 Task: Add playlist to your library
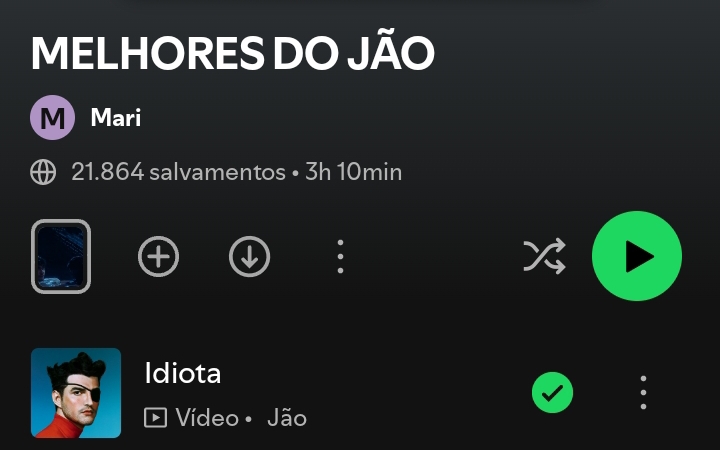pos(158,257)
